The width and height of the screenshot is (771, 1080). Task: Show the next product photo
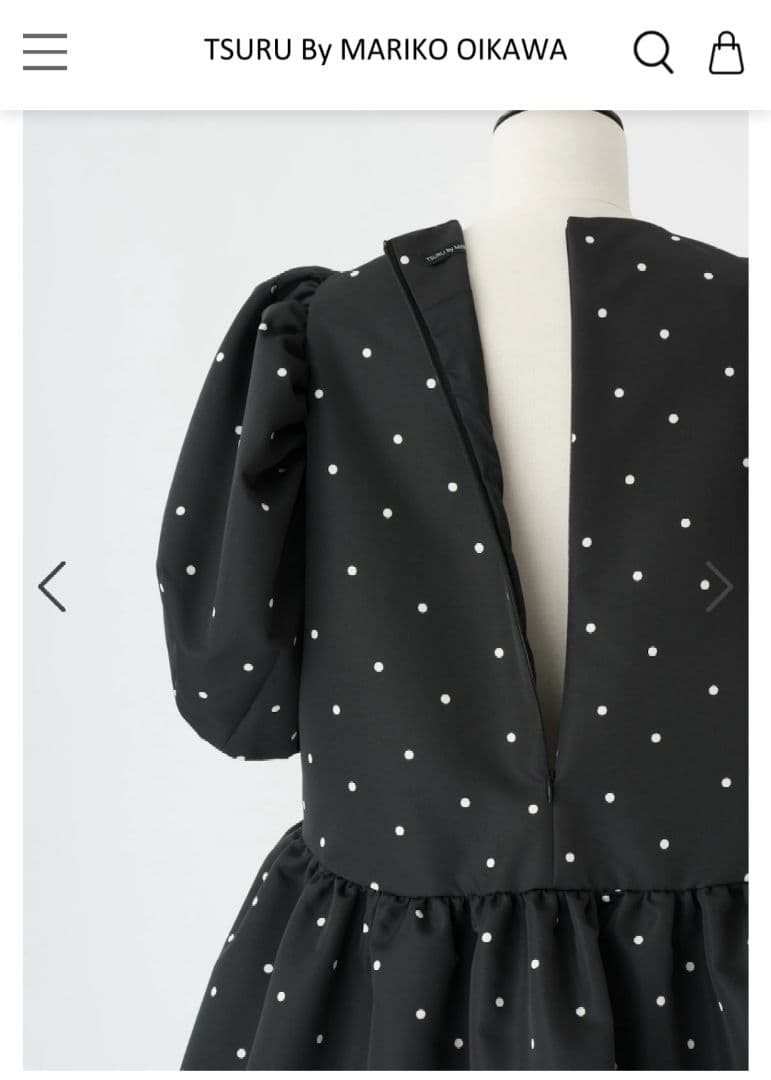click(x=718, y=586)
